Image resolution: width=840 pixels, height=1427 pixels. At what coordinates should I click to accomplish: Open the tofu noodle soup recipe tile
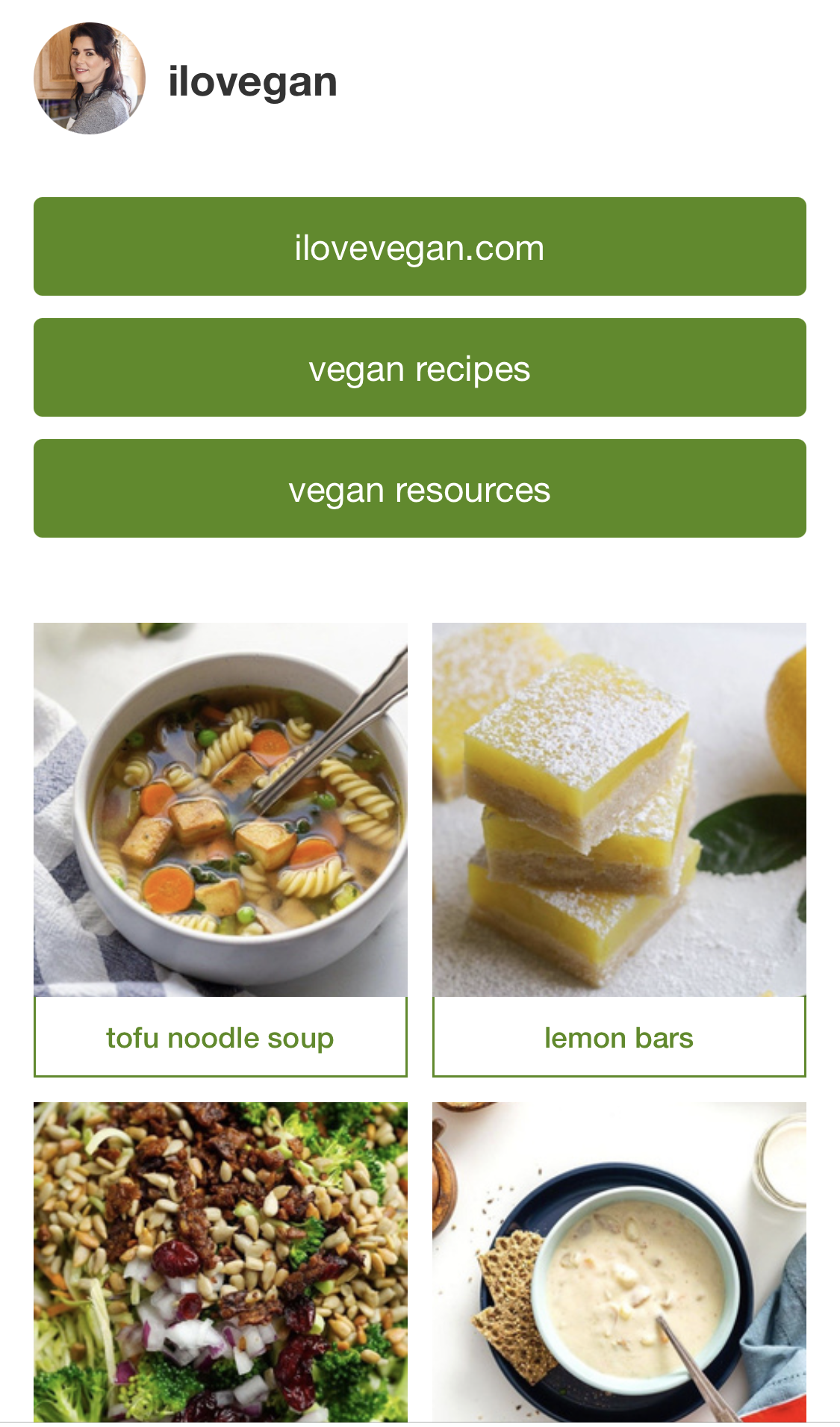[x=220, y=850]
